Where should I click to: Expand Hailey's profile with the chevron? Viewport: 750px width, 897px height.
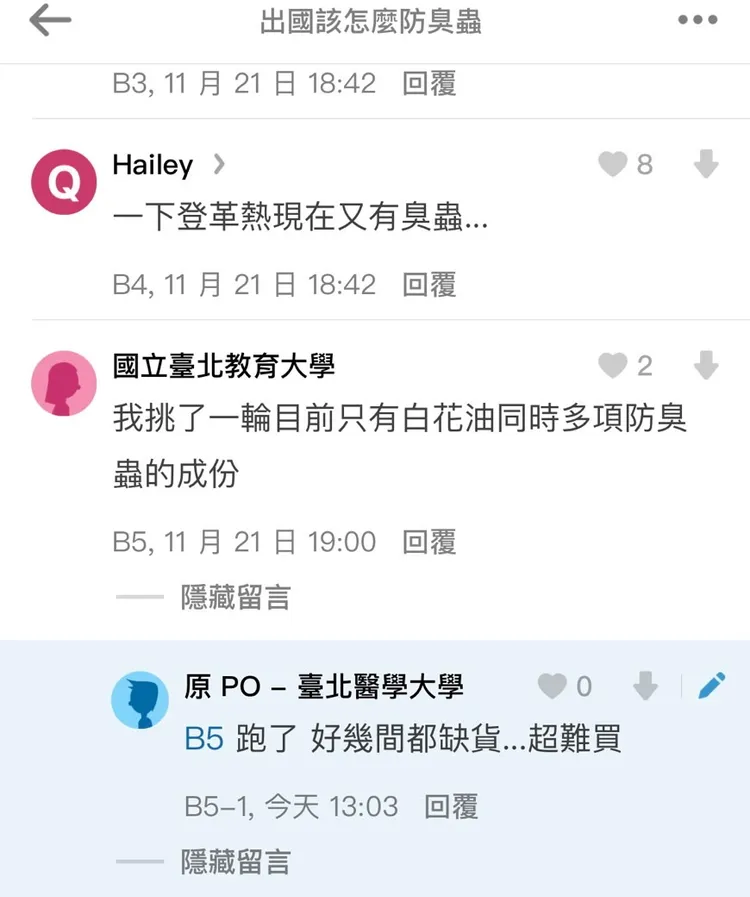(x=217, y=165)
